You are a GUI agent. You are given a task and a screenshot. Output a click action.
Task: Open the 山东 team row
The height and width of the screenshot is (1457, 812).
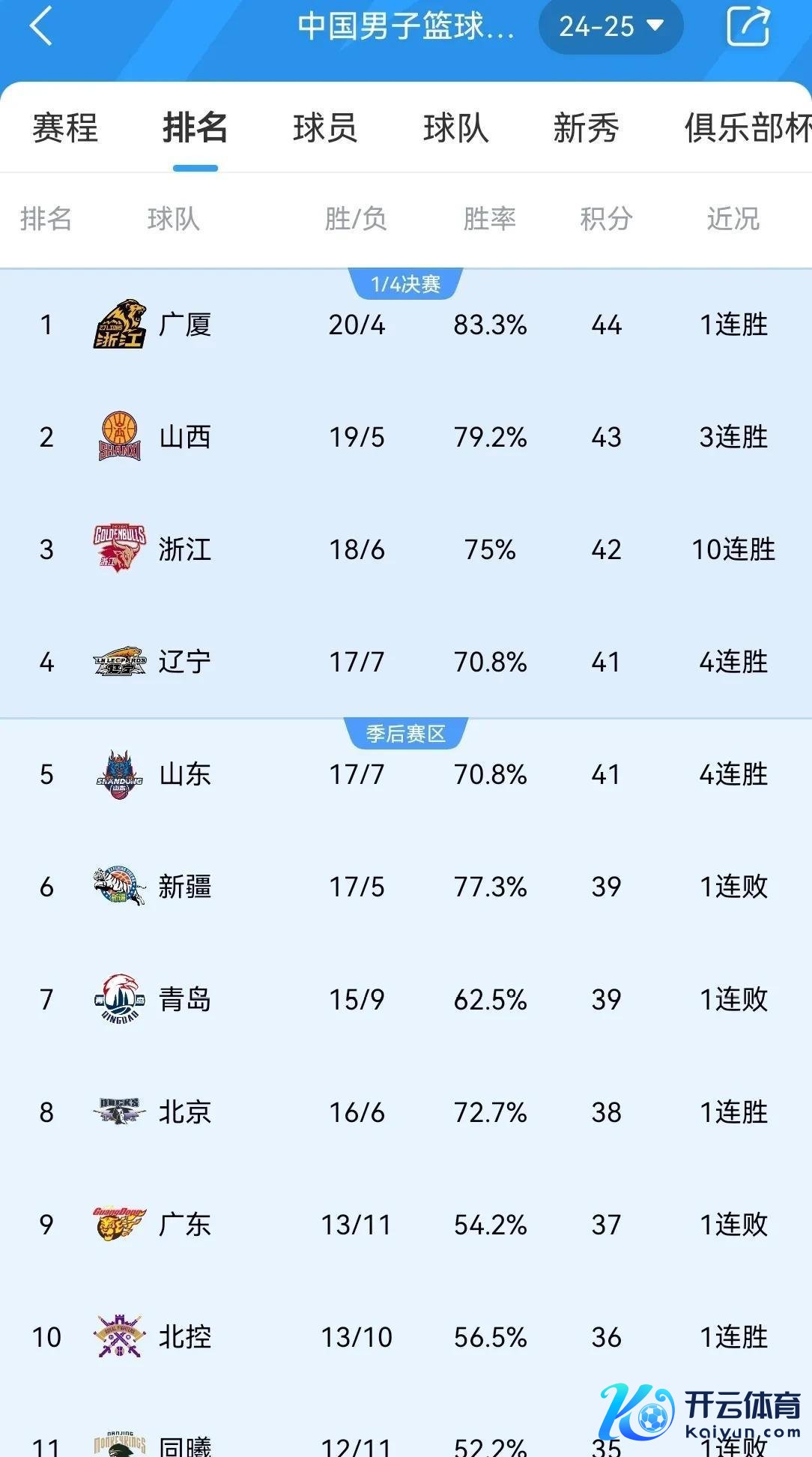coord(185,774)
